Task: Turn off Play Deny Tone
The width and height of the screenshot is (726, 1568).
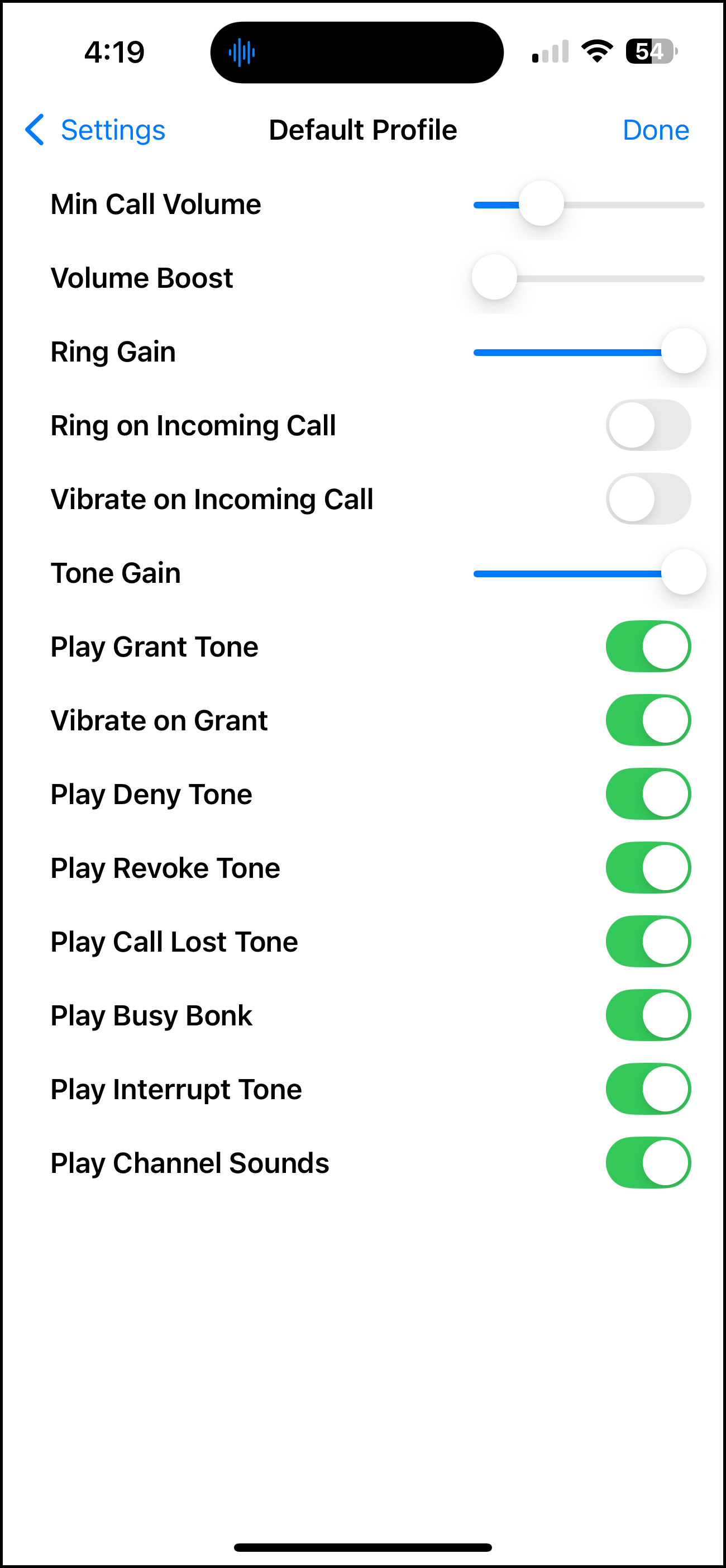Action: click(x=647, y=795)
